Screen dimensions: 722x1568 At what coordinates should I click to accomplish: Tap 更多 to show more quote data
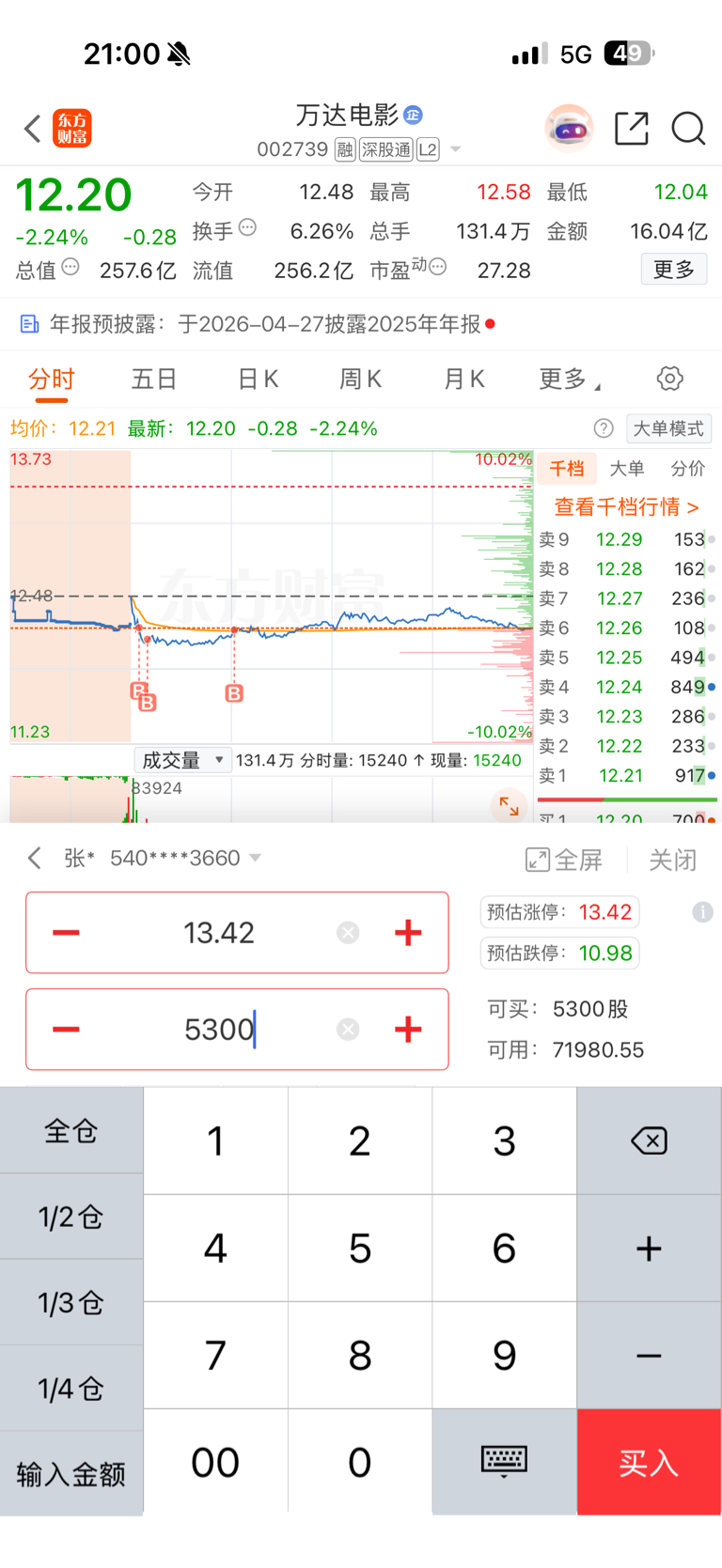[x=673, y=271]
